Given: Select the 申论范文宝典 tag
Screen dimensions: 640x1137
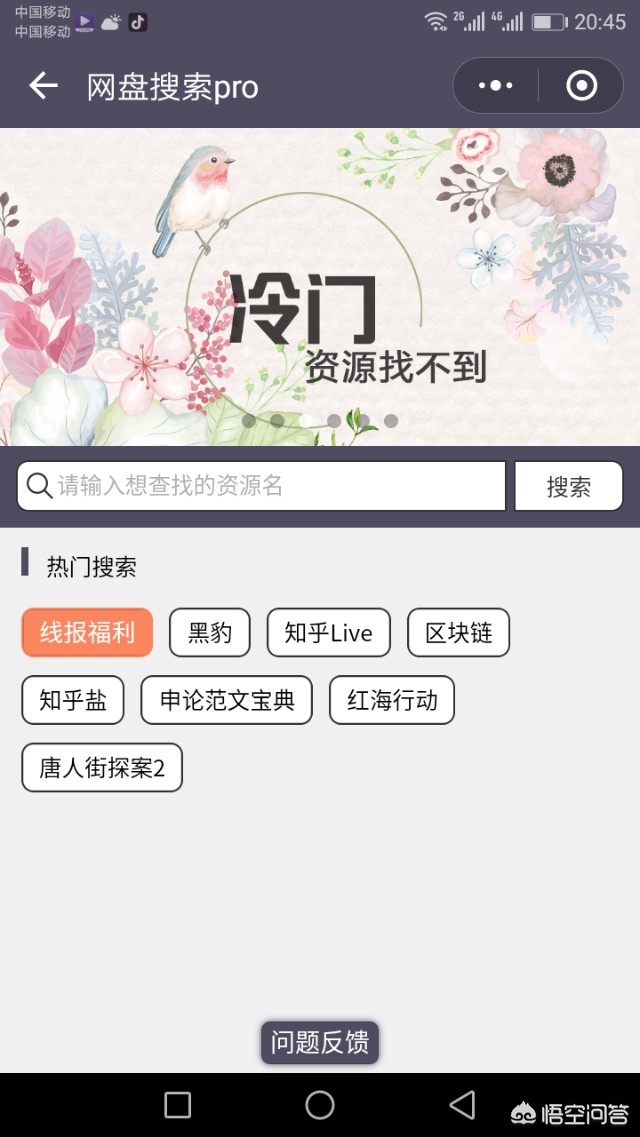Looking at the screenshot, I should click(227, 700).
